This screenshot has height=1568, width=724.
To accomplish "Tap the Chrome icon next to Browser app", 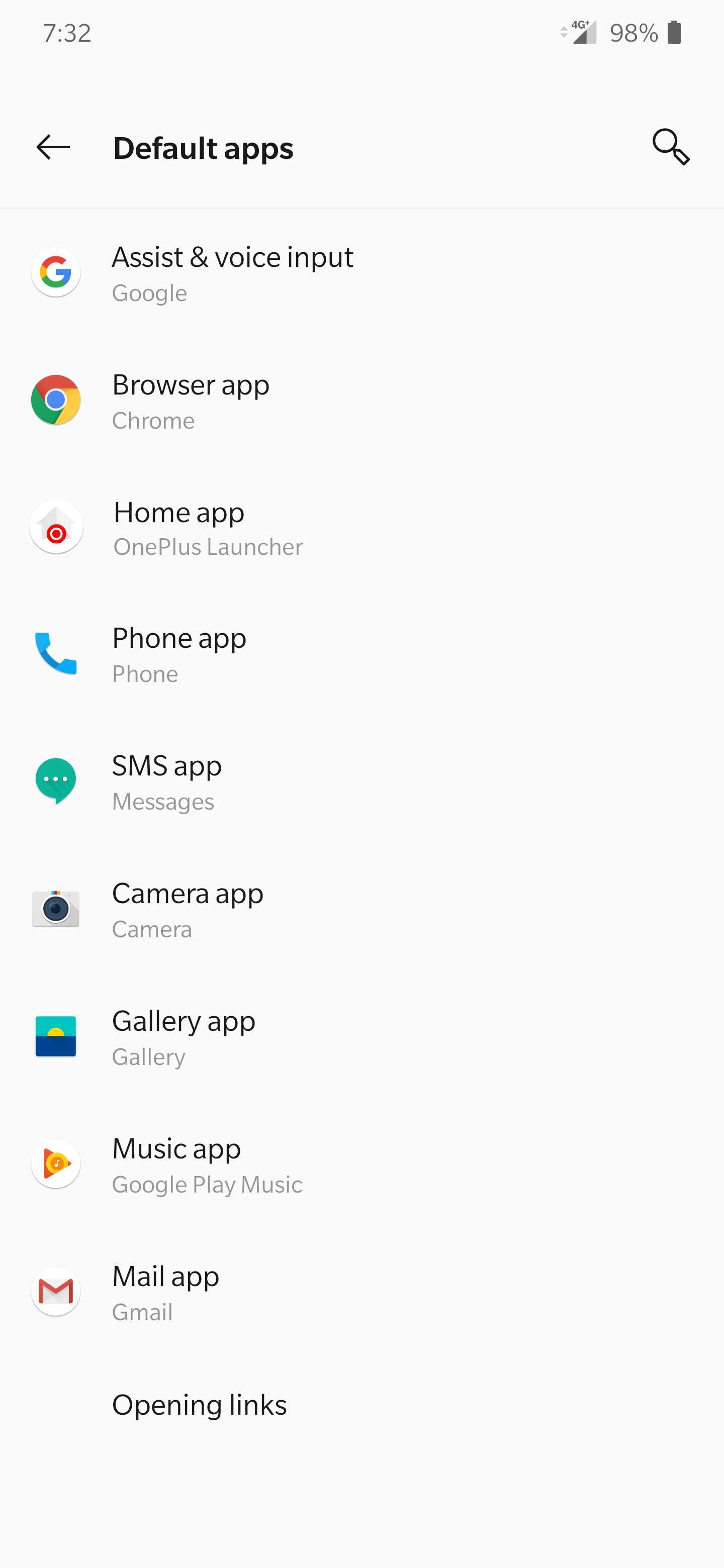I will click(56, 400).
